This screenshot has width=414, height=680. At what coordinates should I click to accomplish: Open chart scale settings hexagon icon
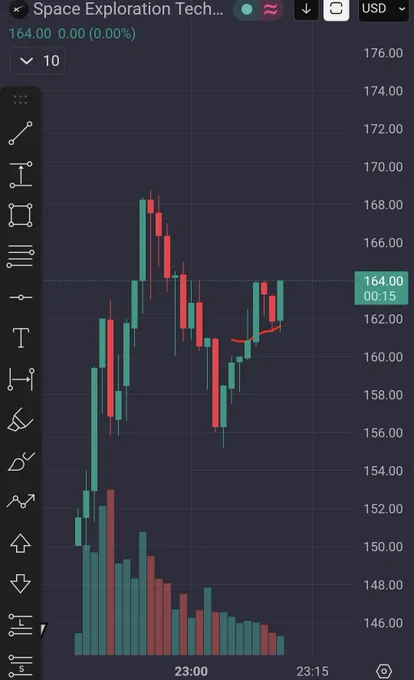pos(384,671)
